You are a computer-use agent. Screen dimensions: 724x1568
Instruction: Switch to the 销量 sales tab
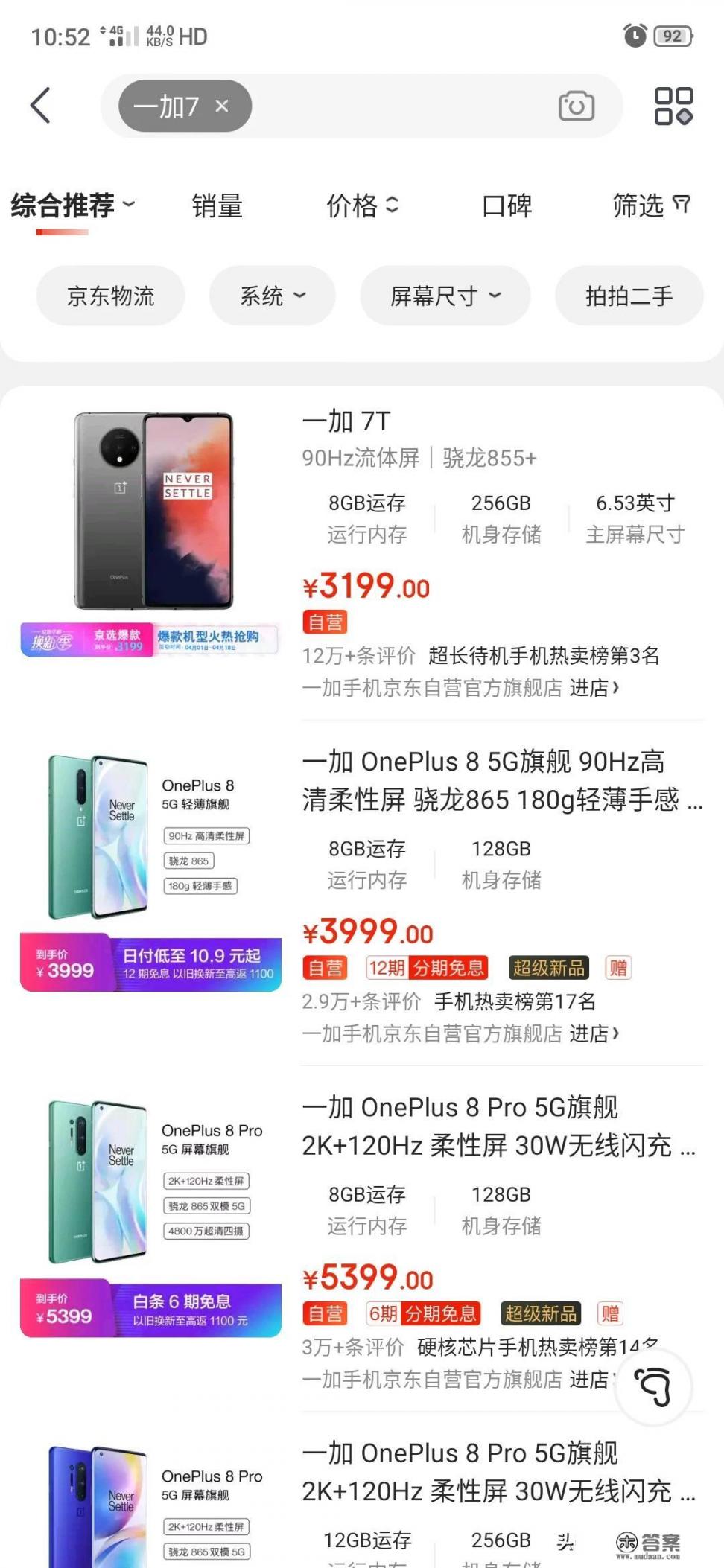click(216, 206)
